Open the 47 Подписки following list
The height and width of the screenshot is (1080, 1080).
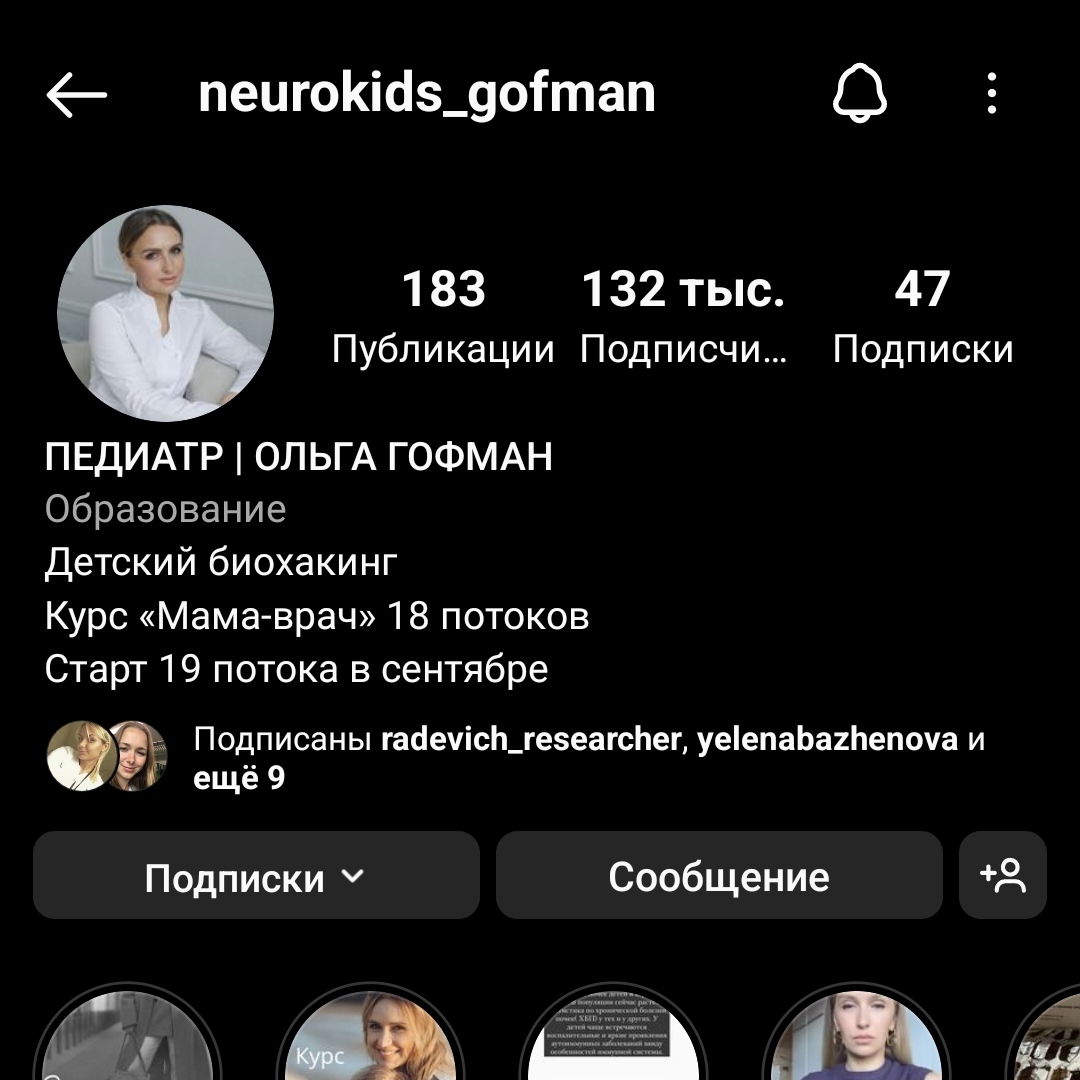tap(922, 315)
